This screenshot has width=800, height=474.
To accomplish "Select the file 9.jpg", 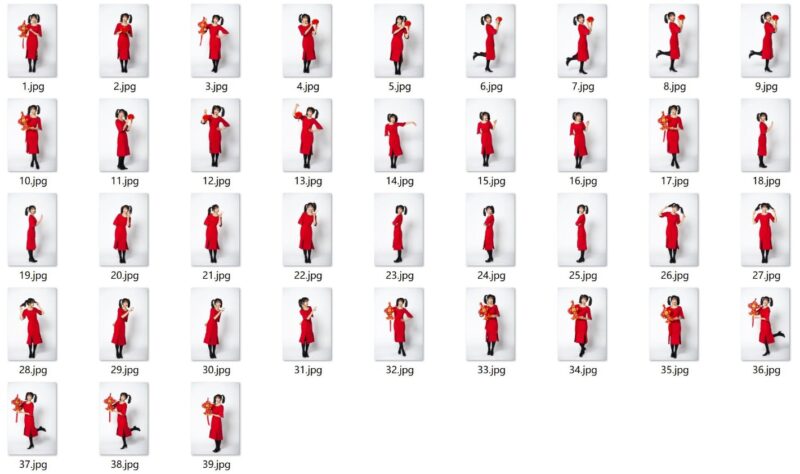I will [765, 41].
